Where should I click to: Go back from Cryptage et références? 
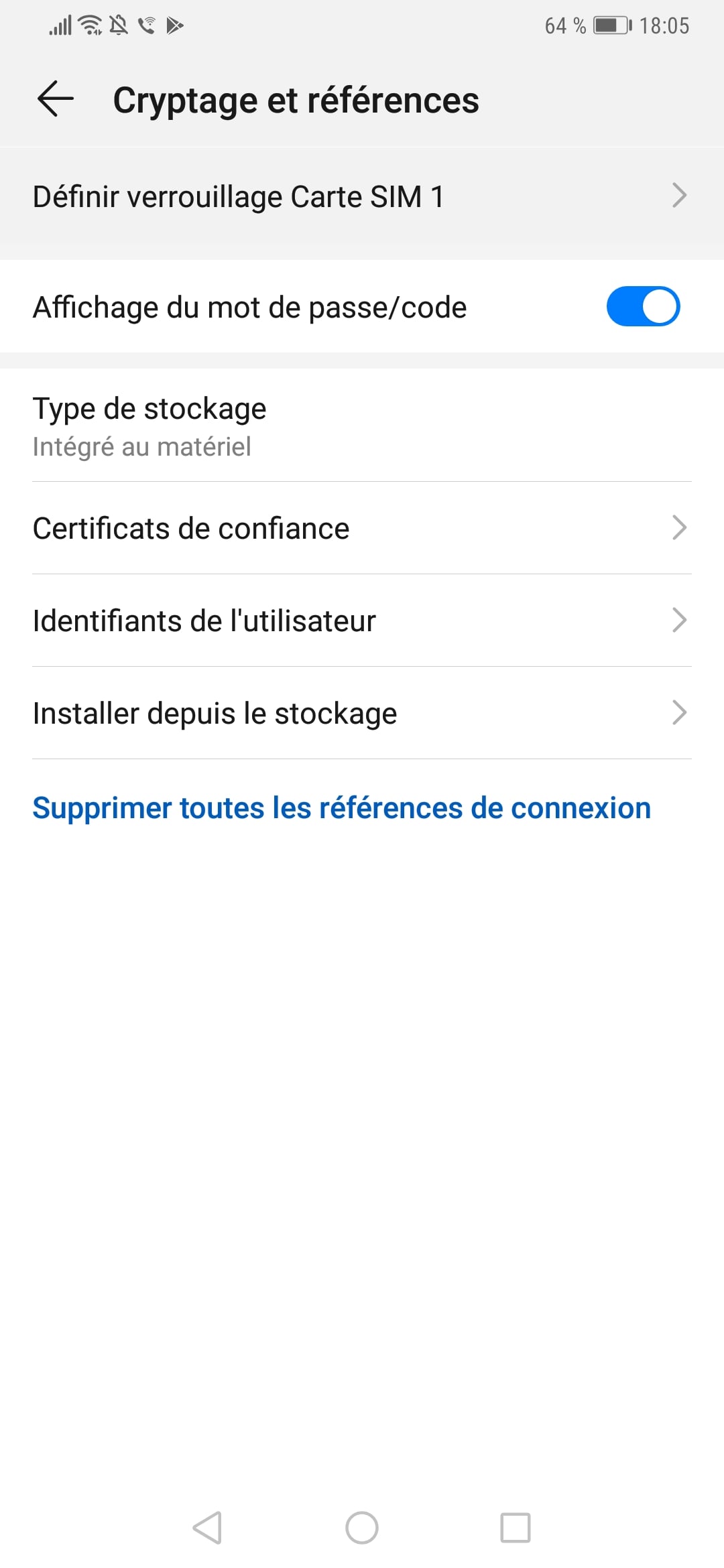(x=55, y=99)
